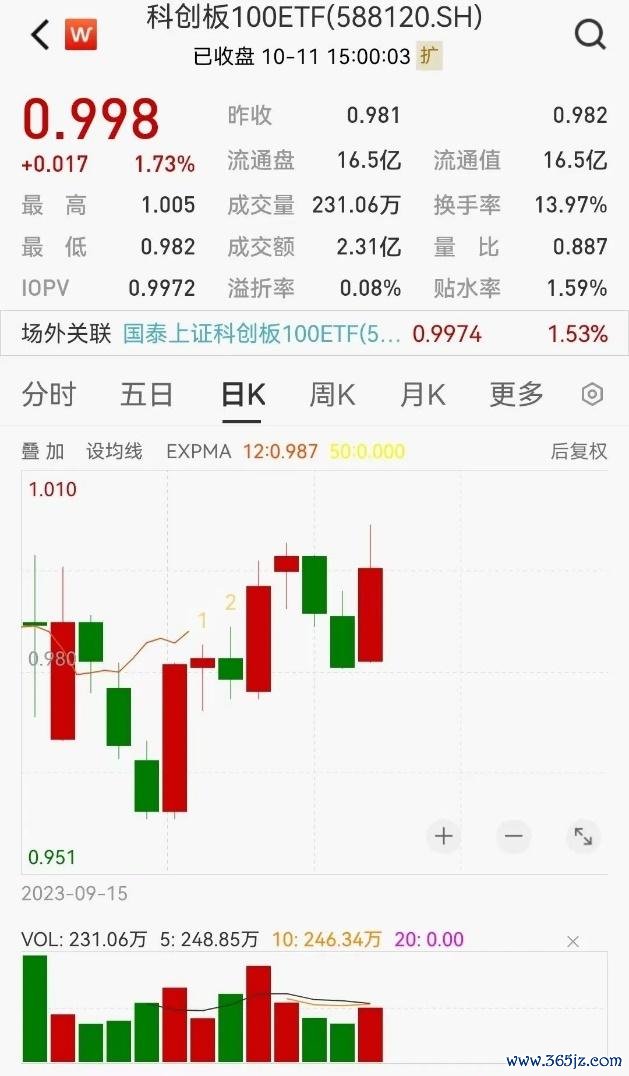Open the linked 国泰上证科创板100ETF fund
This screenshot has height=1076, width=629.
(262, 334)
